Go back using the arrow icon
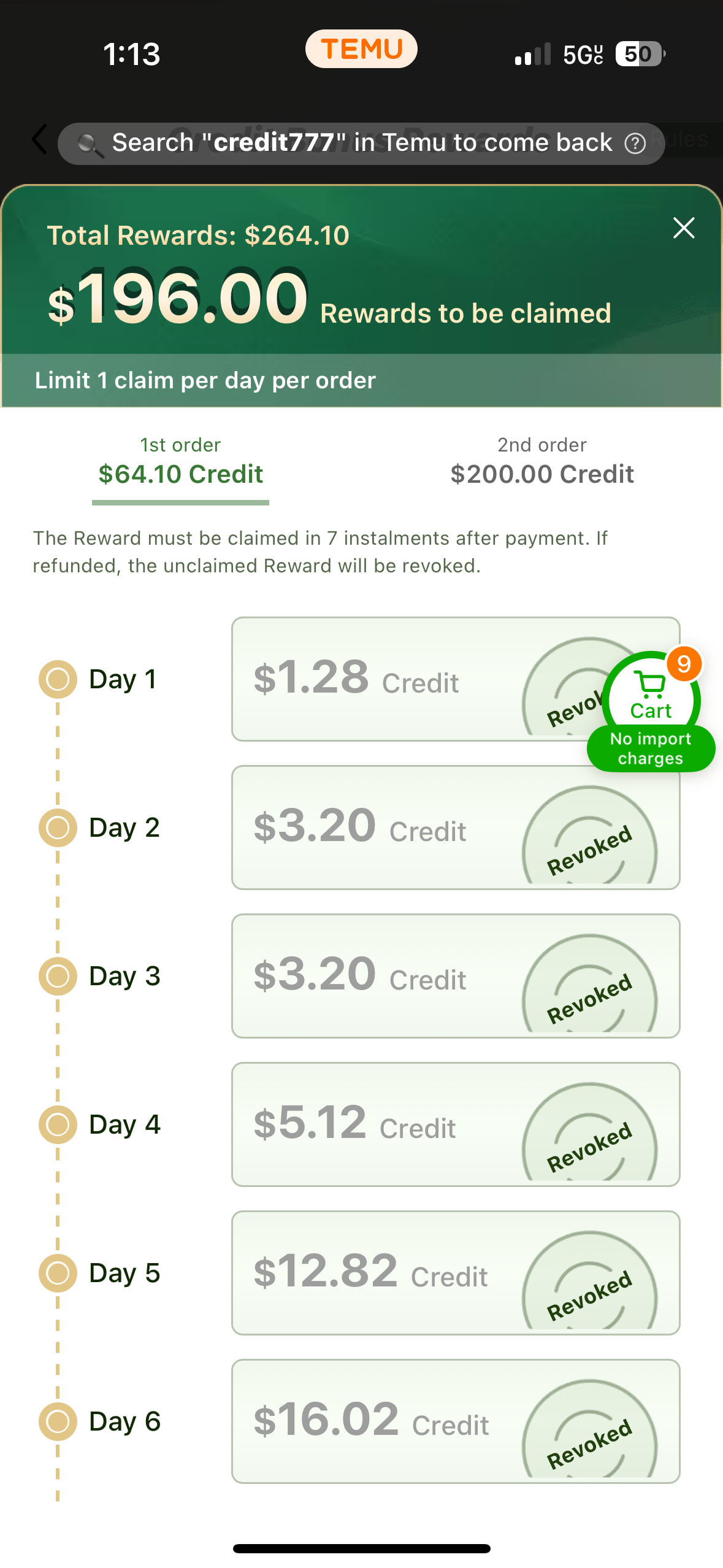Screen dimensions: 723x1568 pyautogui.click(x=39, y=140)
